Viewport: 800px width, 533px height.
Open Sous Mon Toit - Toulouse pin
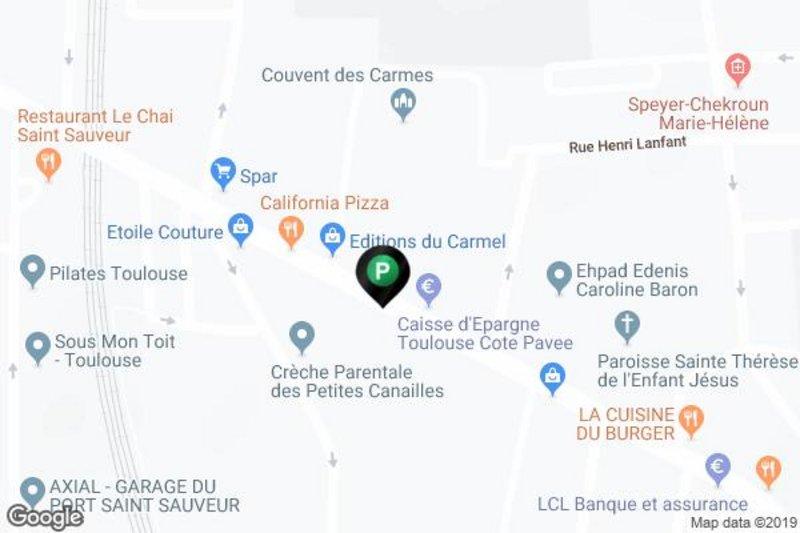coord(37,346)
